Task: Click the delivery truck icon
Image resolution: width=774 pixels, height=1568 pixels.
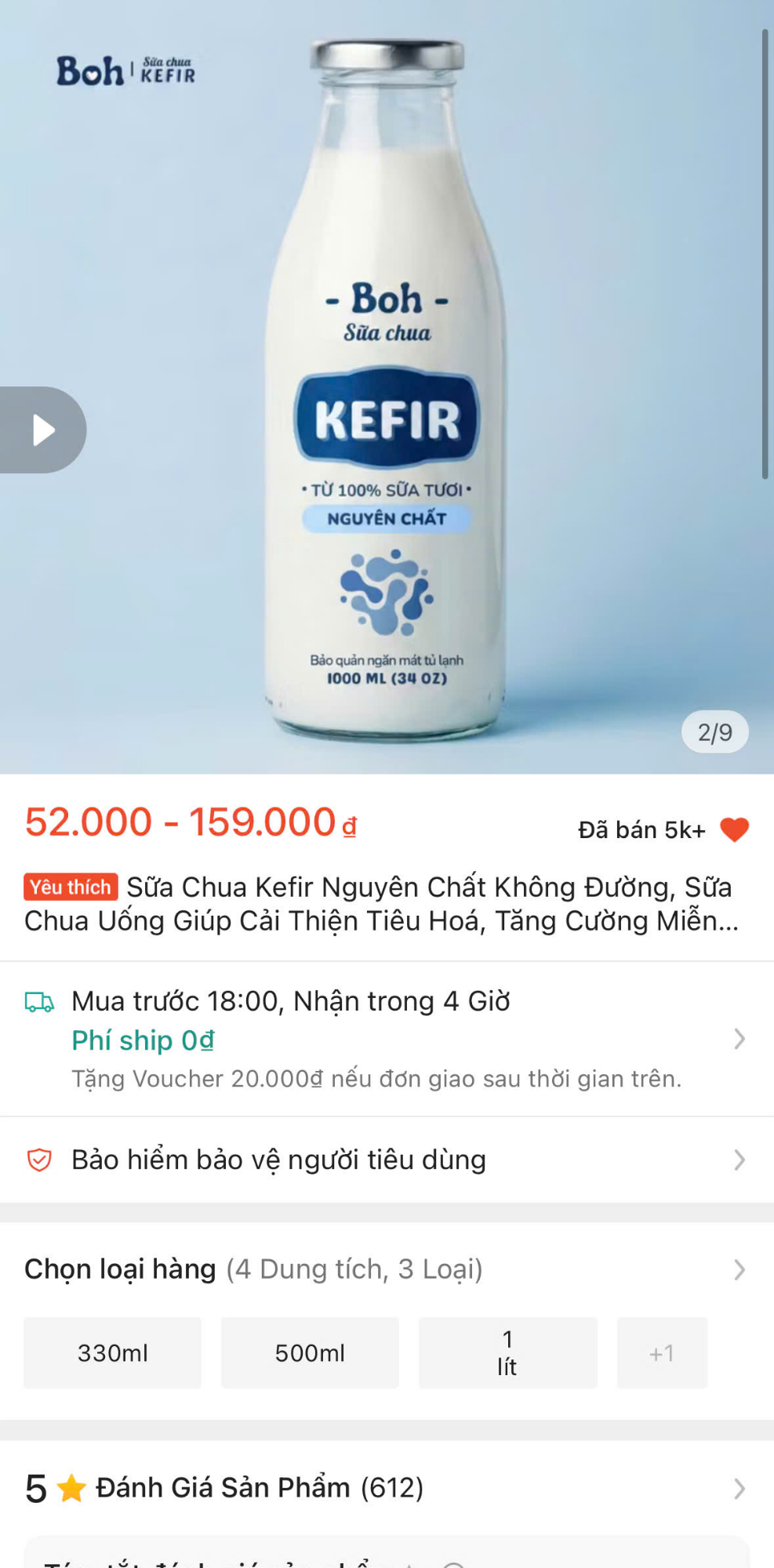Action: 38,1001
